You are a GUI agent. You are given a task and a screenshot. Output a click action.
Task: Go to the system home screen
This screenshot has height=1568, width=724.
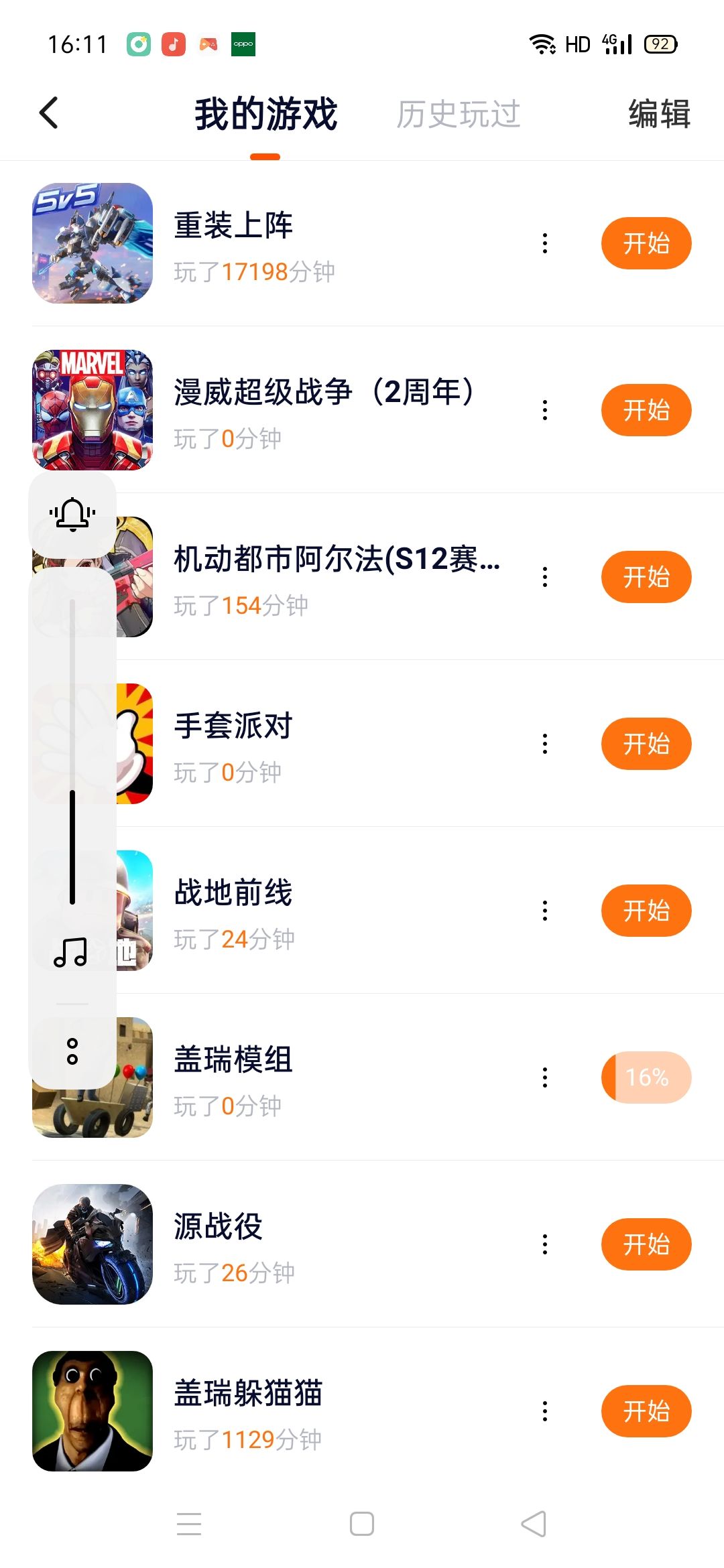pos(362,1524)
